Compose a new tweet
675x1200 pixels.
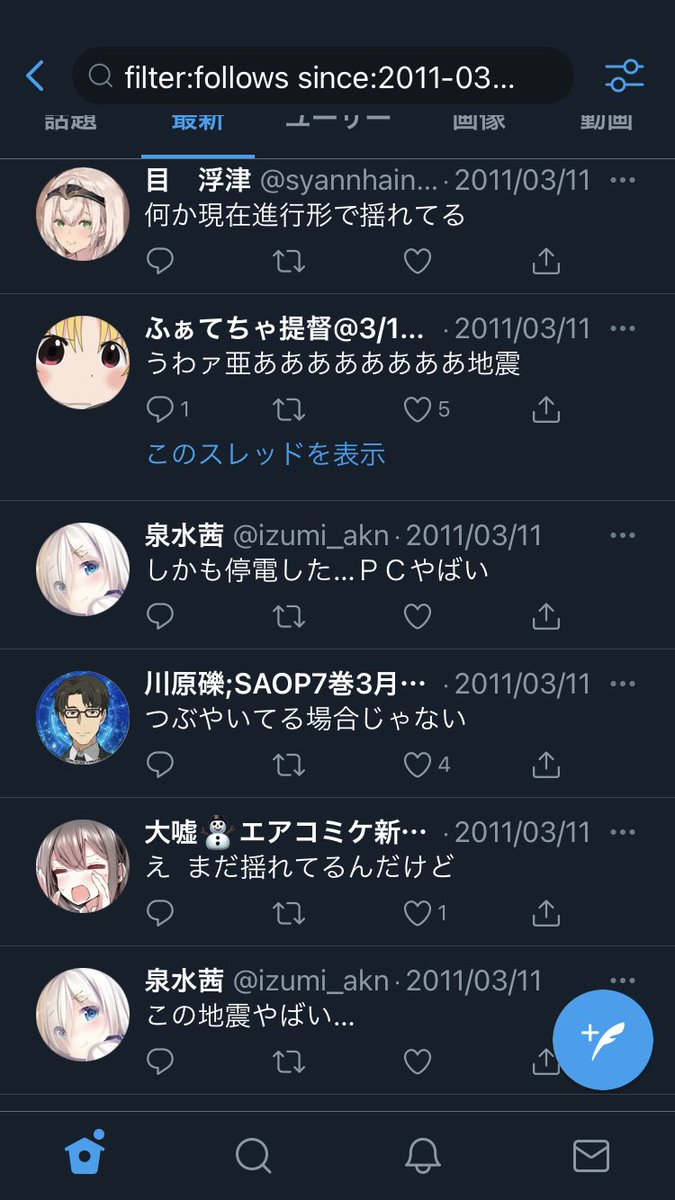(x=602, y=1040)
